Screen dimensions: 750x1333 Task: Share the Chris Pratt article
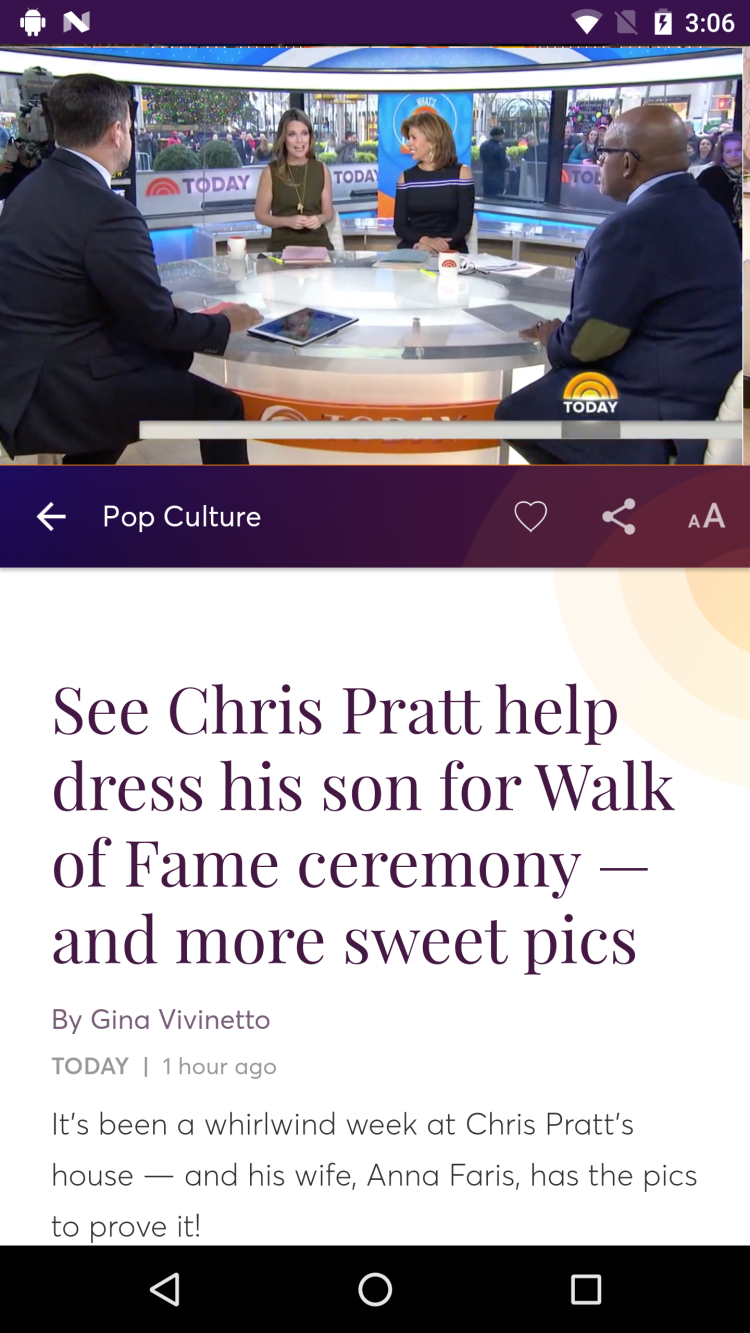click(618, 516)
